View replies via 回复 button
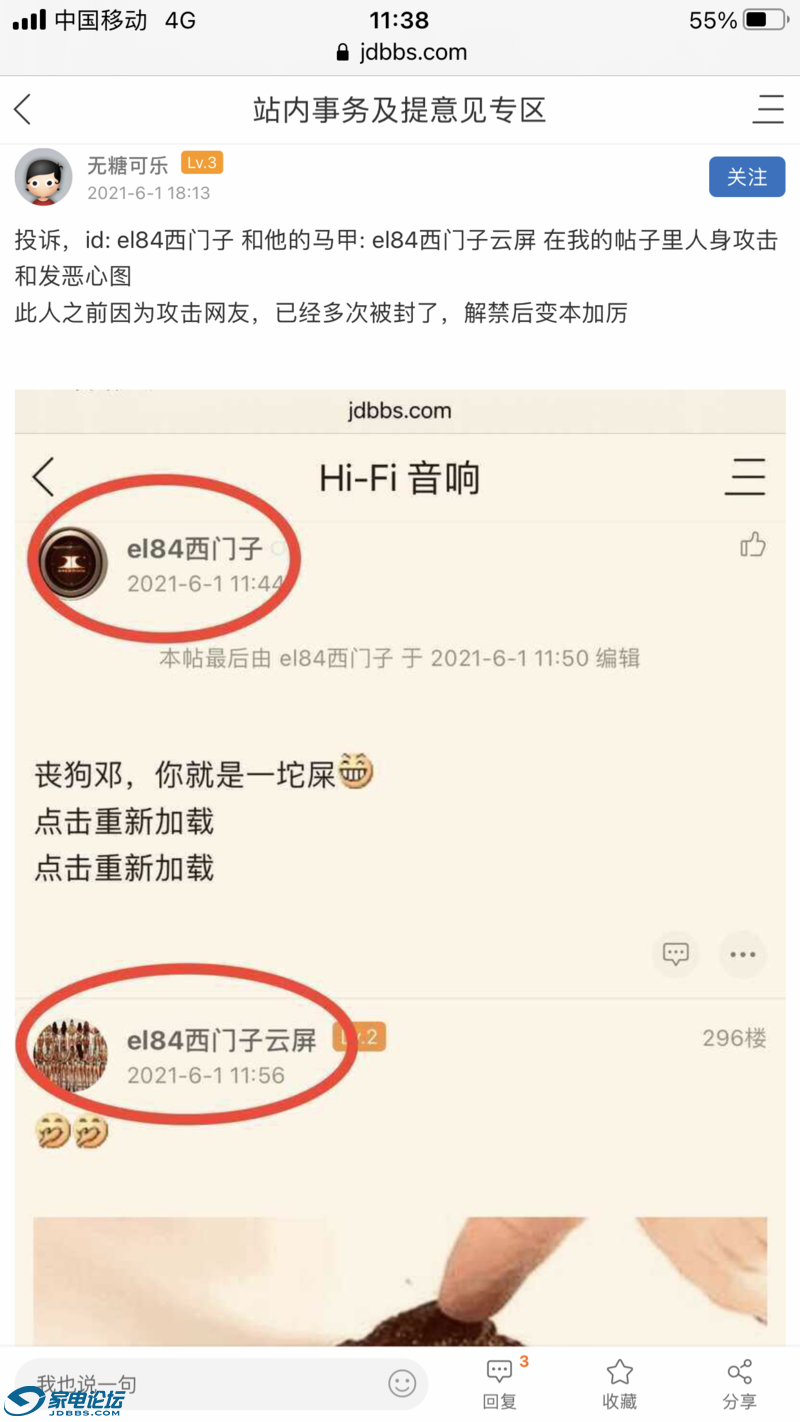Screen dimensions: 800x1422 point(499,1384)
